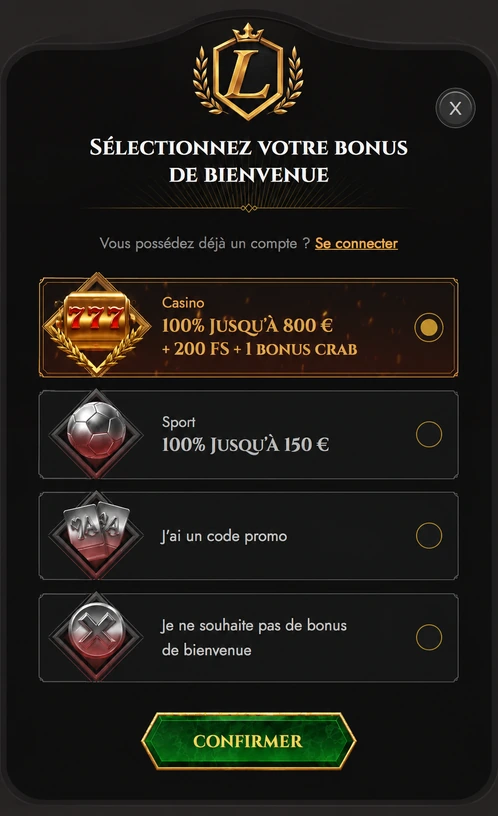The image size is (498, 816).
Task: Close the welcome bonus dialog
Action: coord(455,108)
